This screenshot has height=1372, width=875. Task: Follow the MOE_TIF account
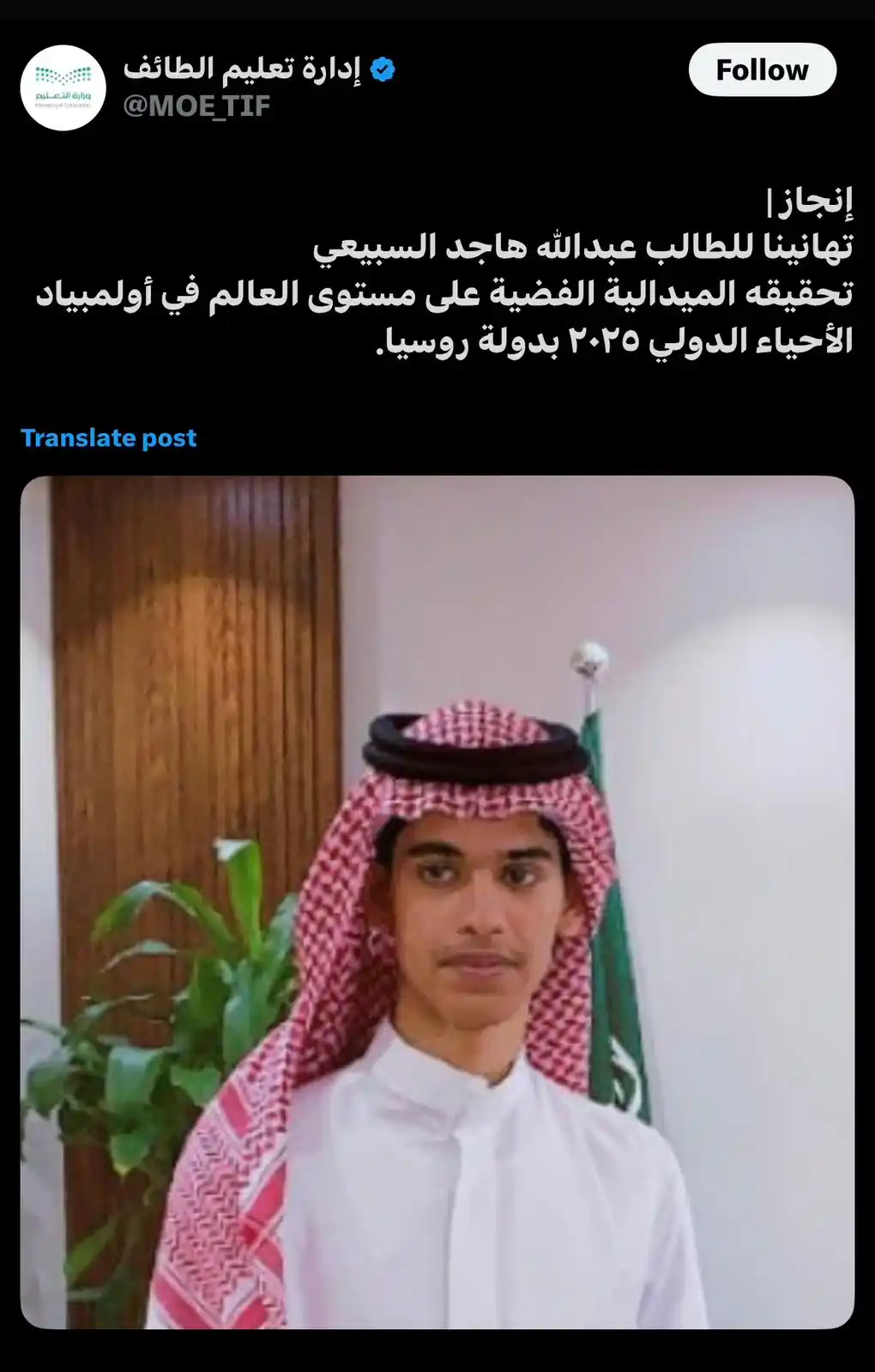click(x=762, y=70)
